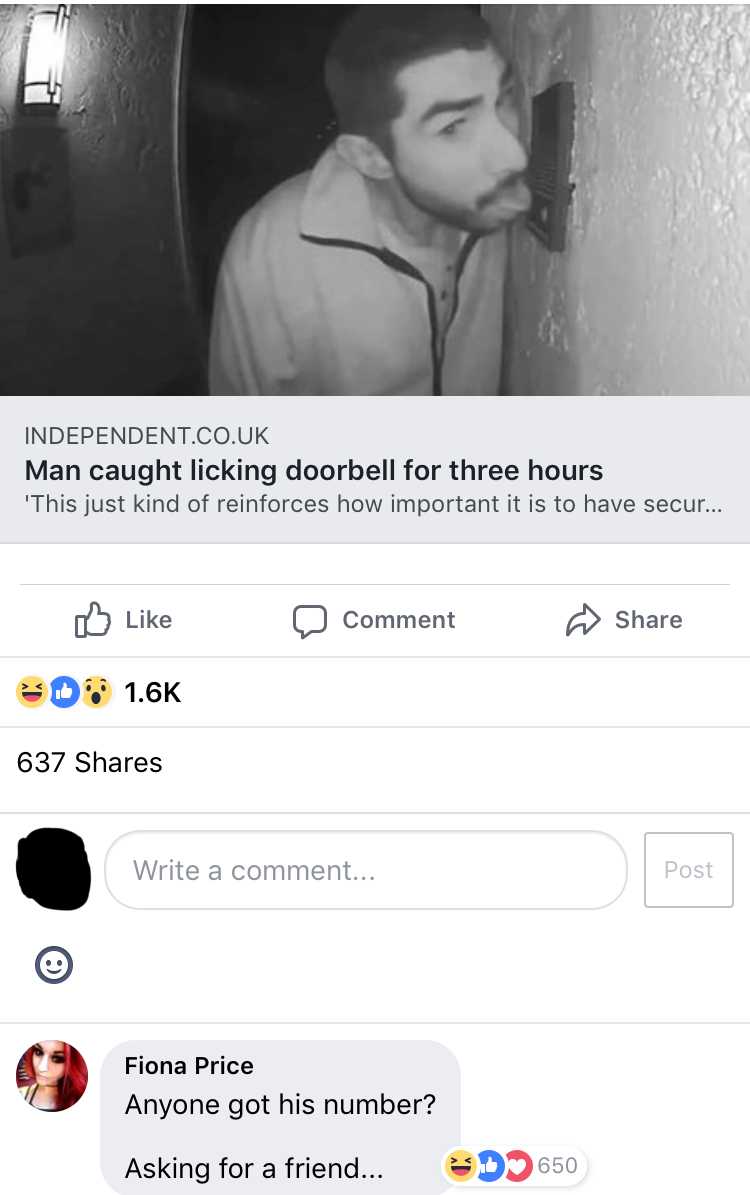Like this post
Viewport: 750px width, 1195px height.
point(123,620)
